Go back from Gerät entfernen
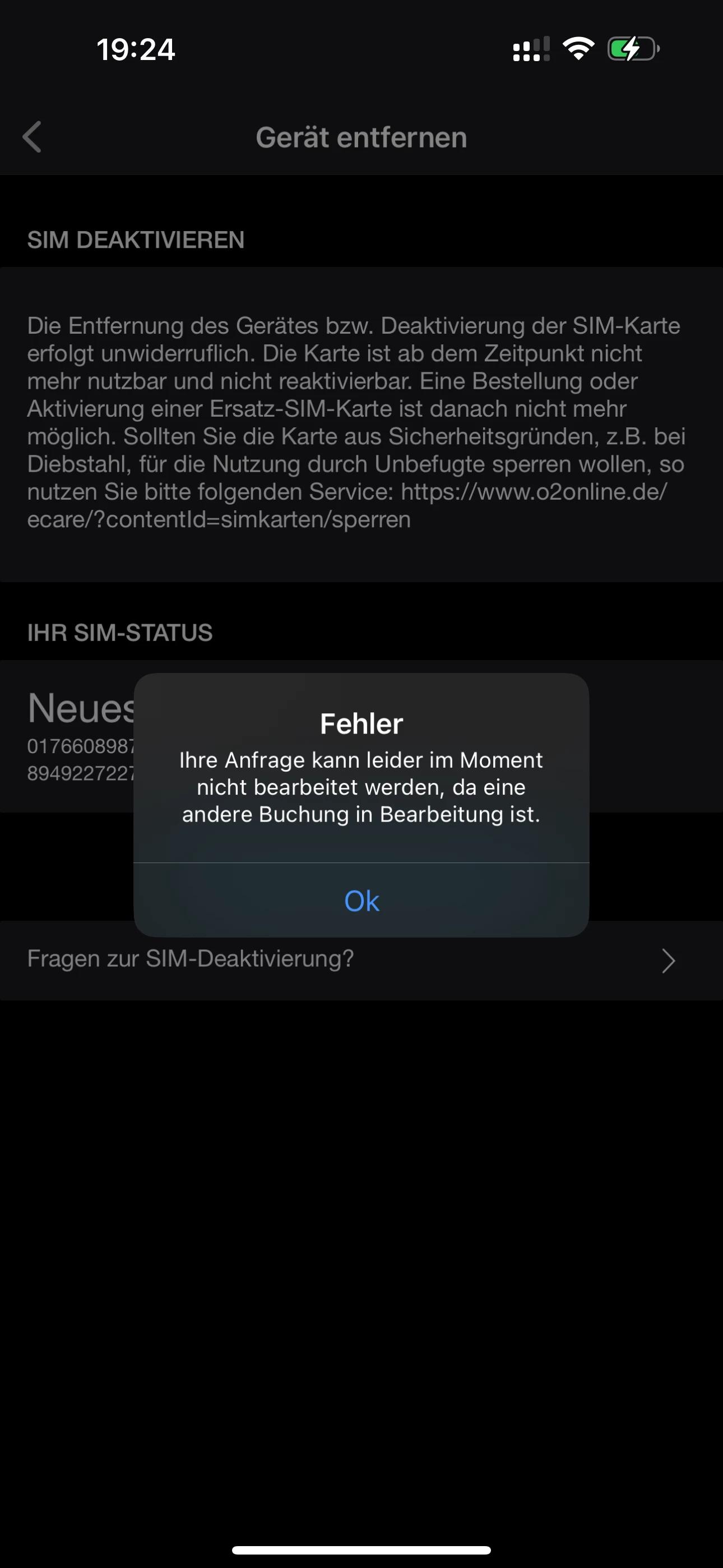Viewport: 723px width, 1568px height. pos(31,137)
